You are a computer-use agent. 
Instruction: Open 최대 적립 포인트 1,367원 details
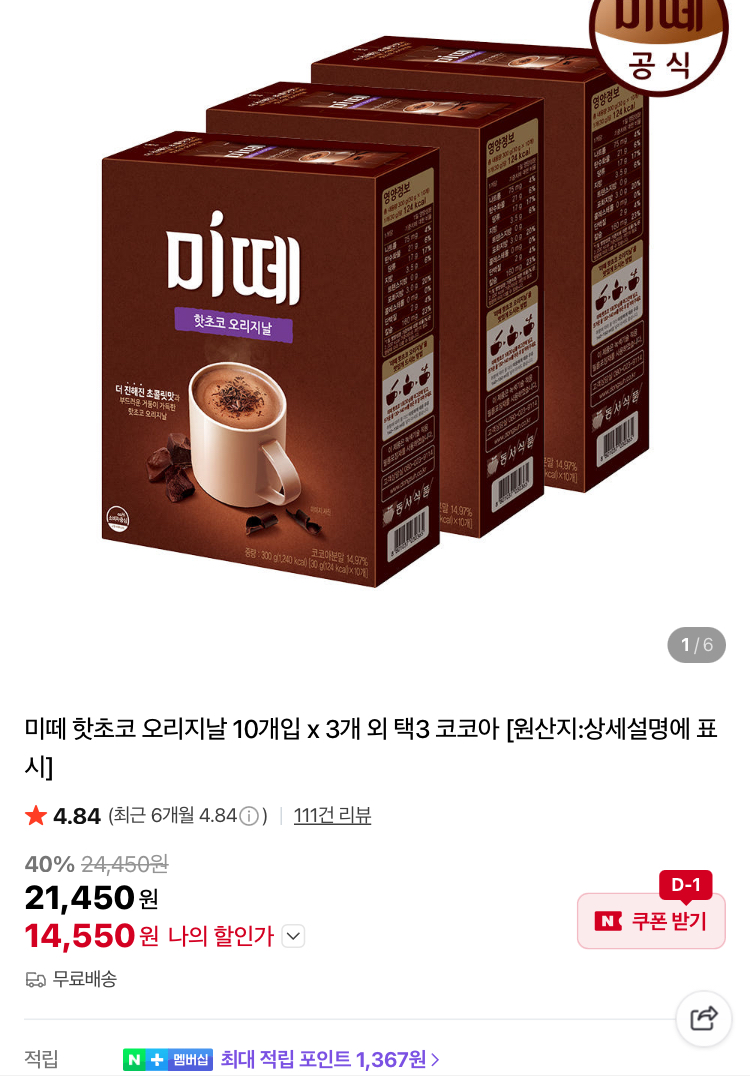(330, 1059)
